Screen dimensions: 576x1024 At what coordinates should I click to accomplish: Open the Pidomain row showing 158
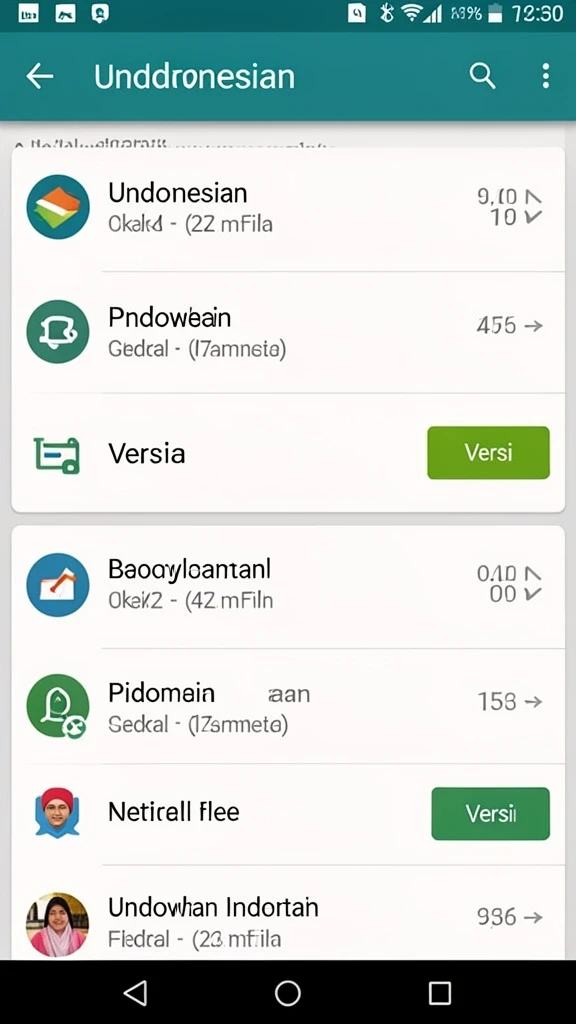tap(288, 706)
